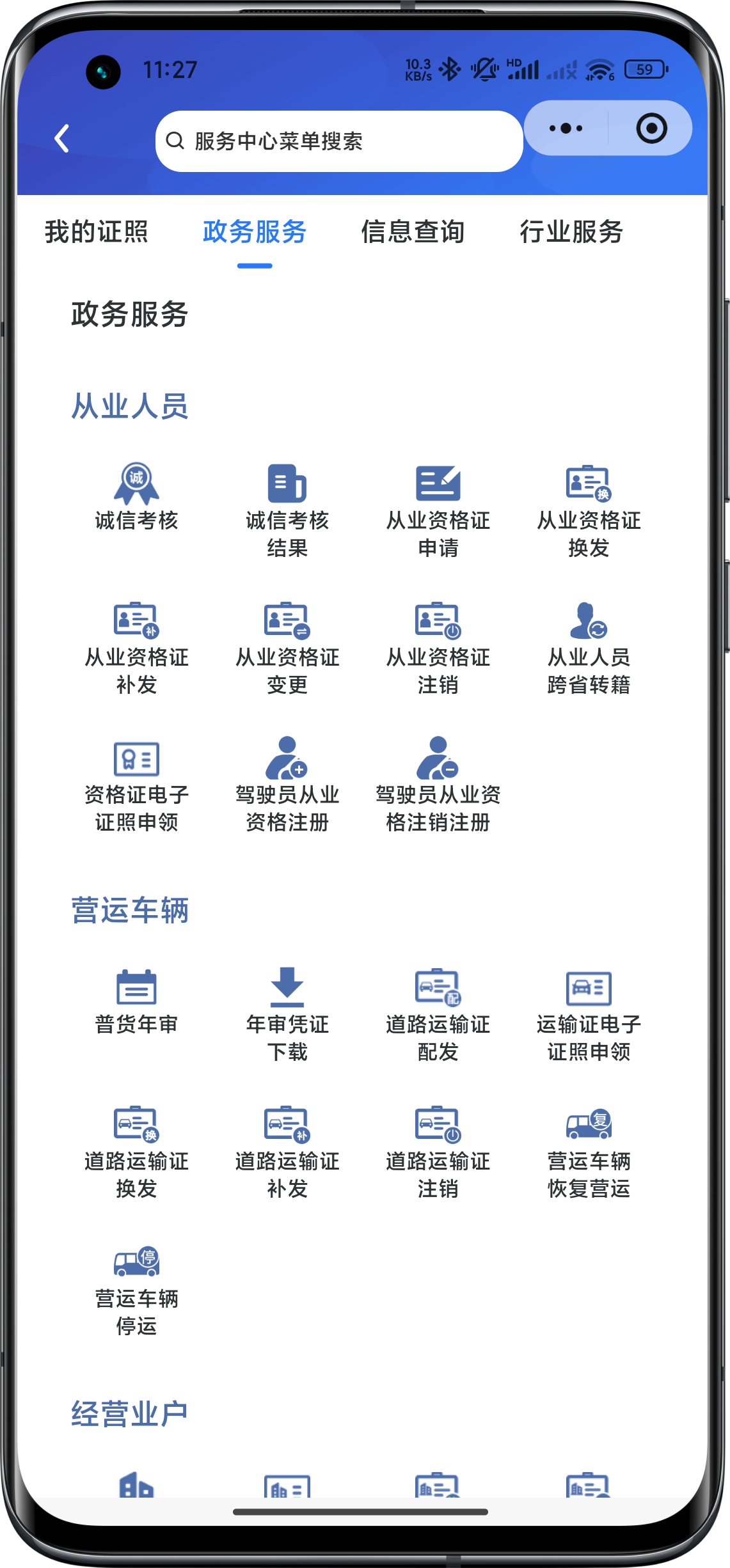Open 资格证电子证照申领
This screenshot has height=1568, width=730.
pyautogui.click(x=136, y=785)
